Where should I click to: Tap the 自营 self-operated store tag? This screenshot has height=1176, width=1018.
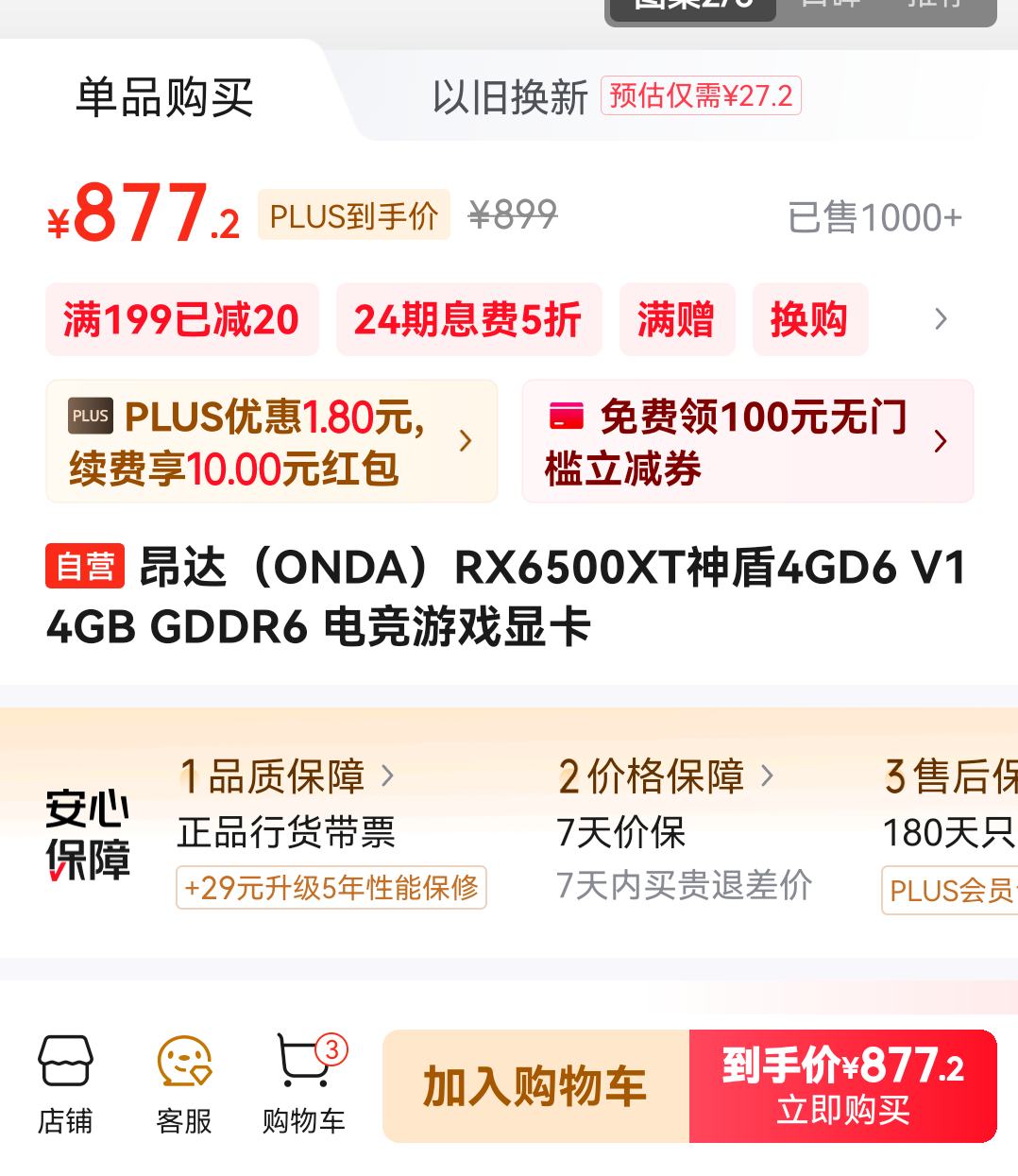click(84, 567)
